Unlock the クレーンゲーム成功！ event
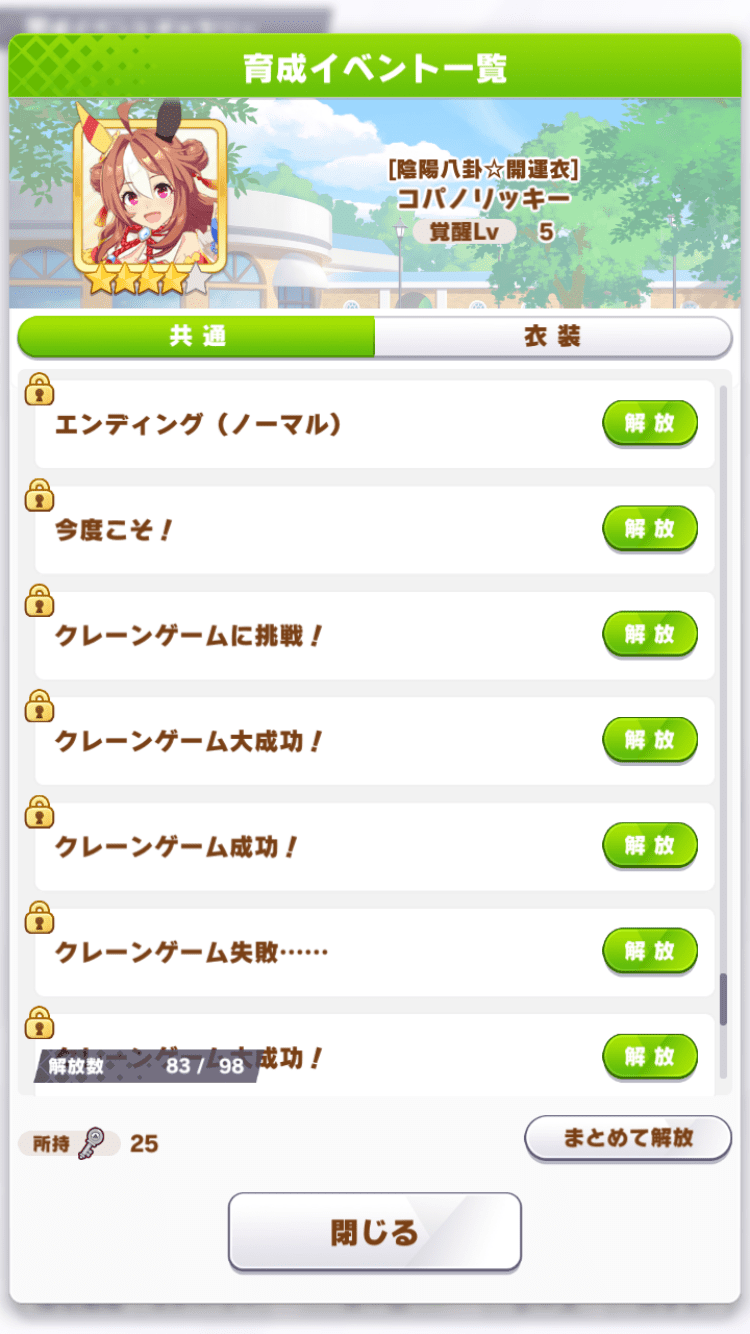Viewport: 750px width, 1334px height. [650, 845]
